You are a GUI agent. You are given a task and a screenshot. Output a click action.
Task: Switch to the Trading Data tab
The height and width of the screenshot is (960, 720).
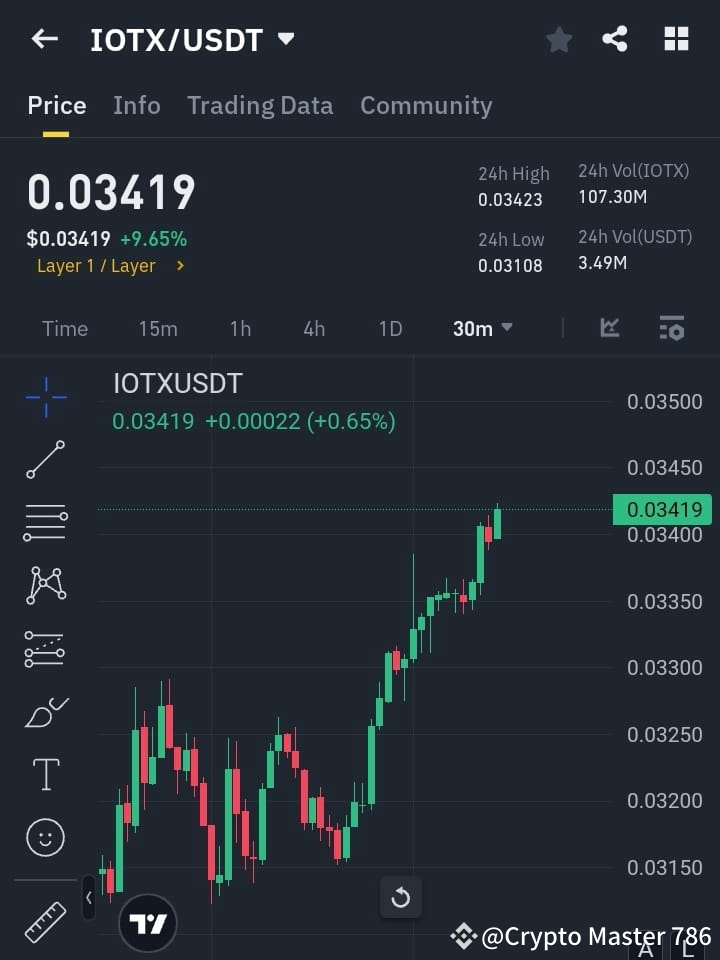coord(260,105)
